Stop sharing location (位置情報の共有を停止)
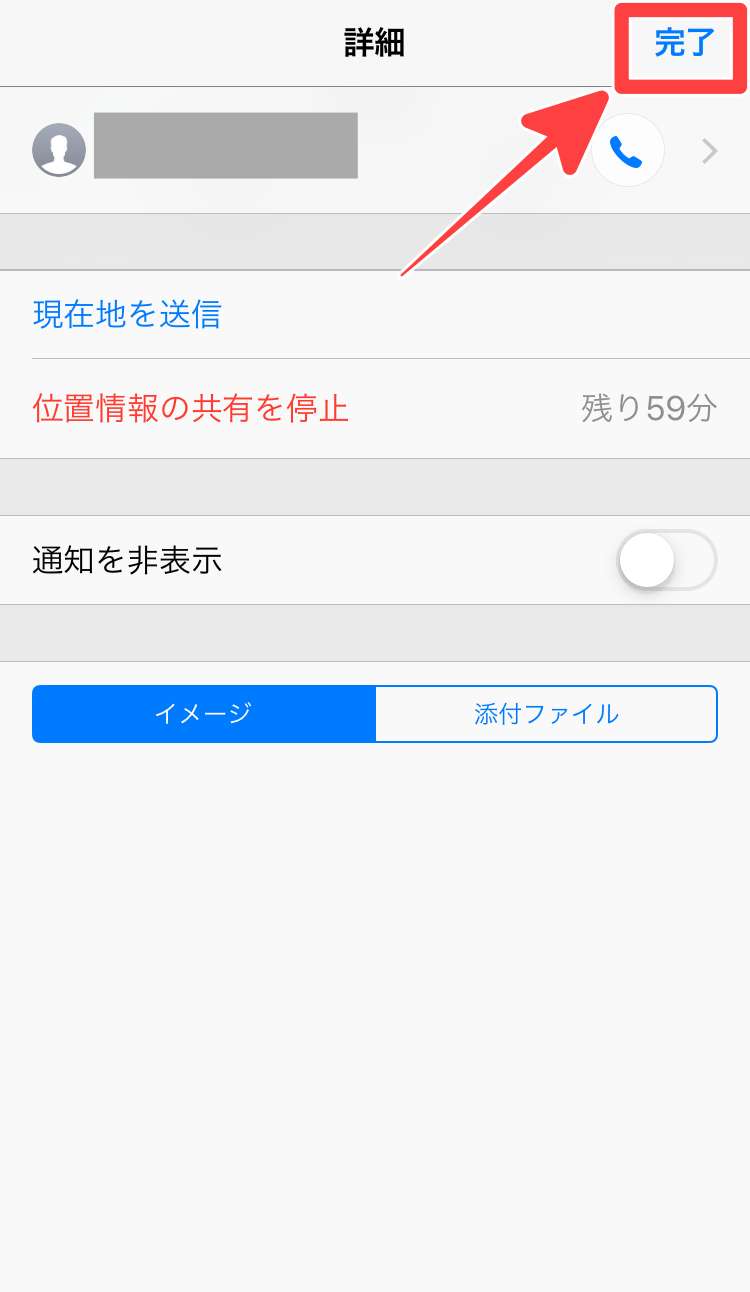 click(191, 408)
